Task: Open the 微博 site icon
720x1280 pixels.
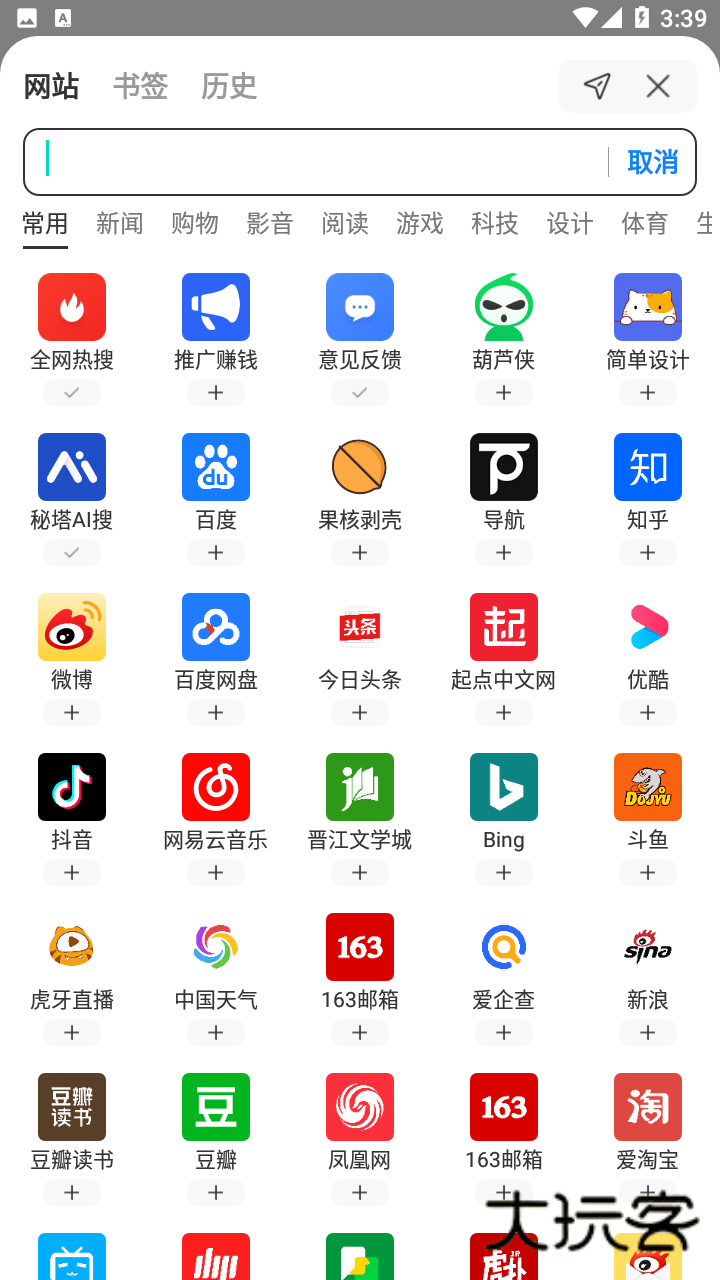Action: pyautogui.click(x=71, y=627)
